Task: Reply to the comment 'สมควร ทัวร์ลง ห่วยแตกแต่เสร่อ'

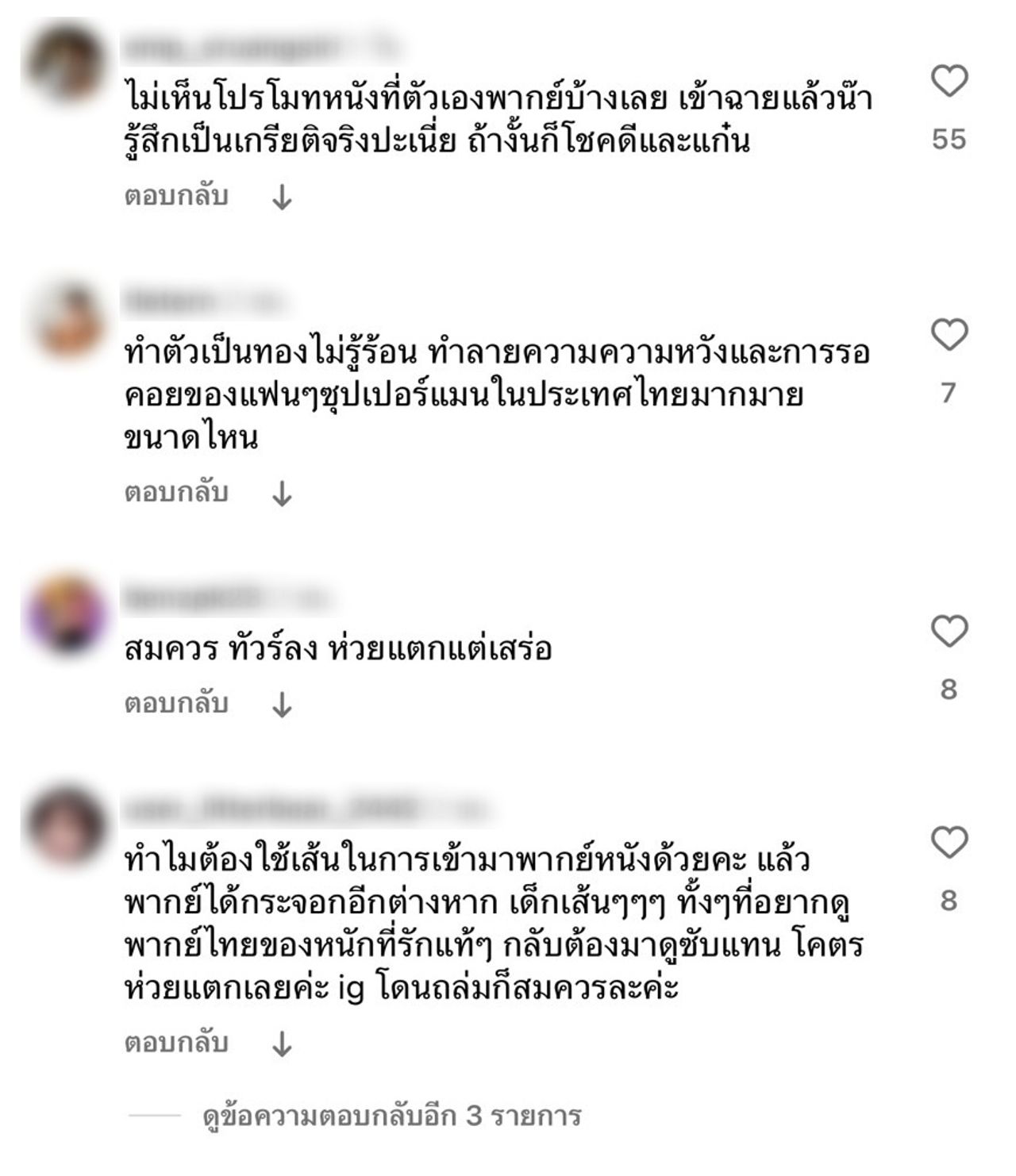Action: (176, 704)
